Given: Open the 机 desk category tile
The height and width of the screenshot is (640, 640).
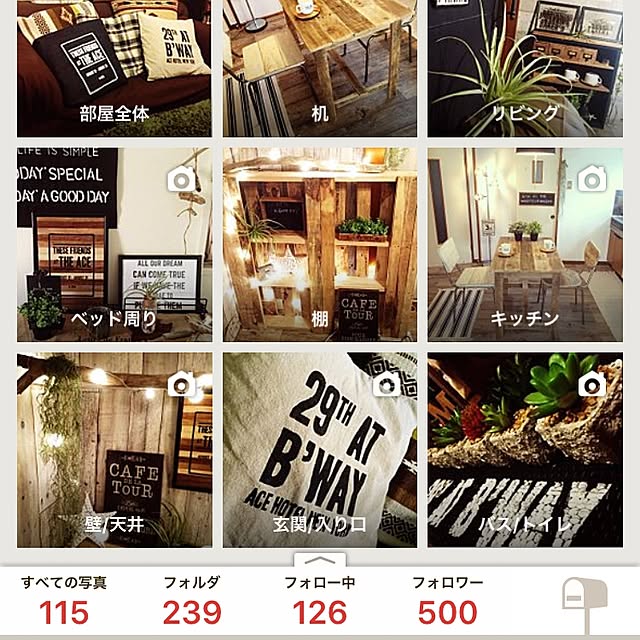Looking at the screenshot, I should (x=319, y=68).
